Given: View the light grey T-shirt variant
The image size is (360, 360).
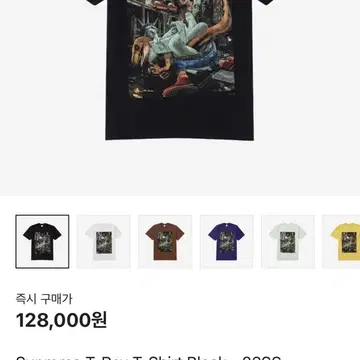Looking at the screenshot, I should (x=288, y=242).
